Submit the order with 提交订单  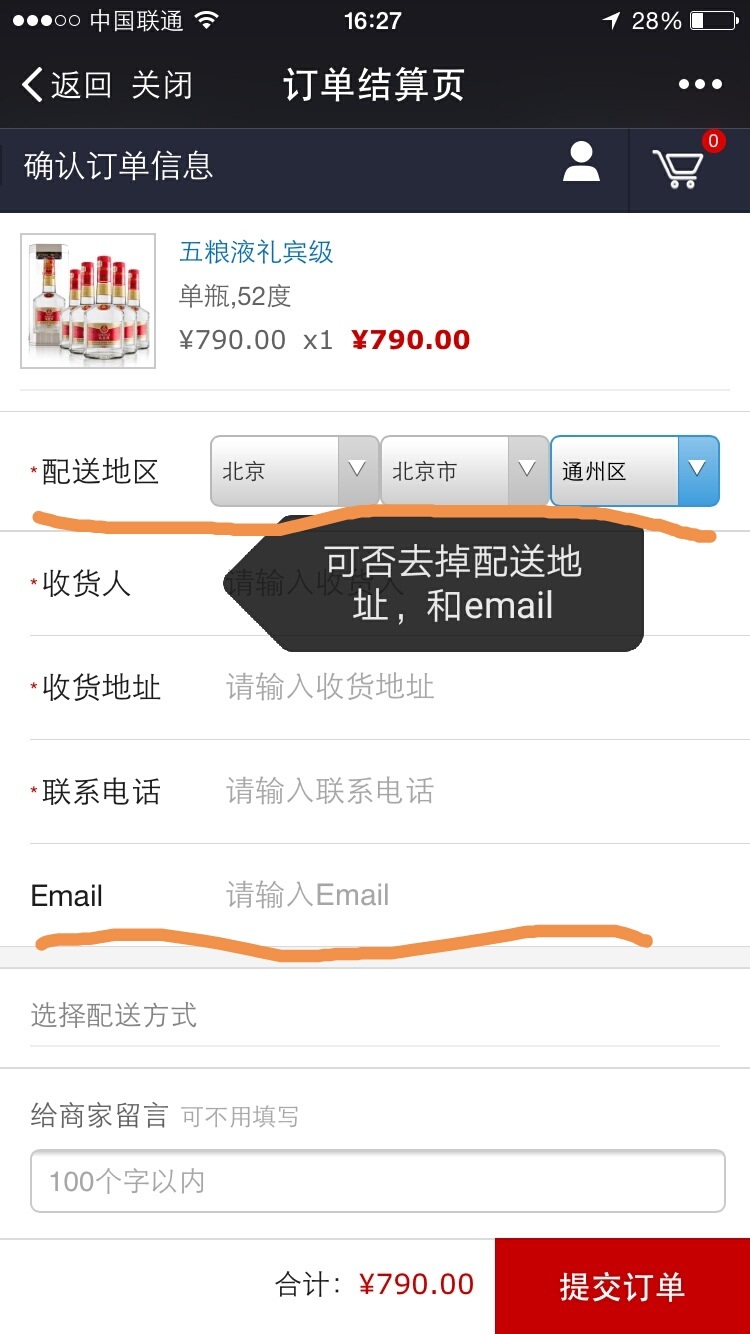pyautogui.click(x=622, y=1286)
